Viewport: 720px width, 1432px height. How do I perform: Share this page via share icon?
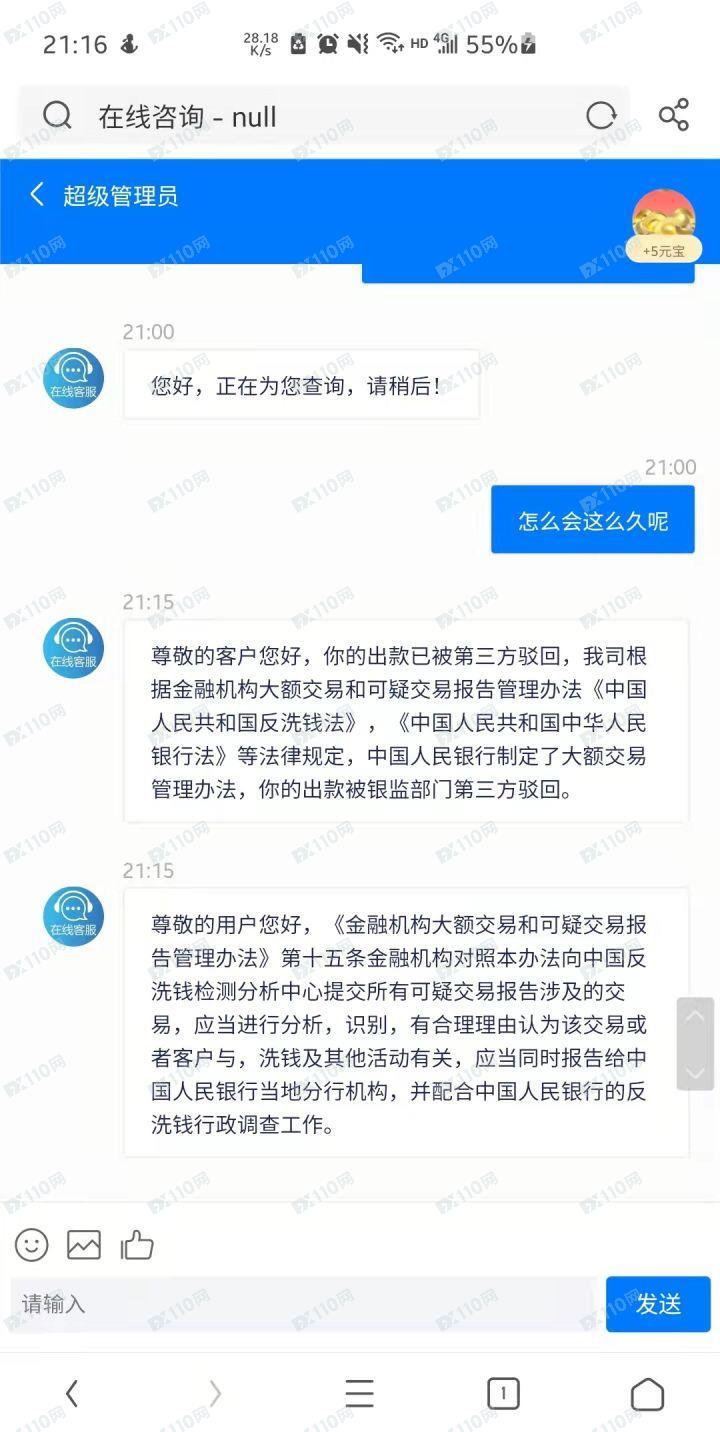(674, 116)
